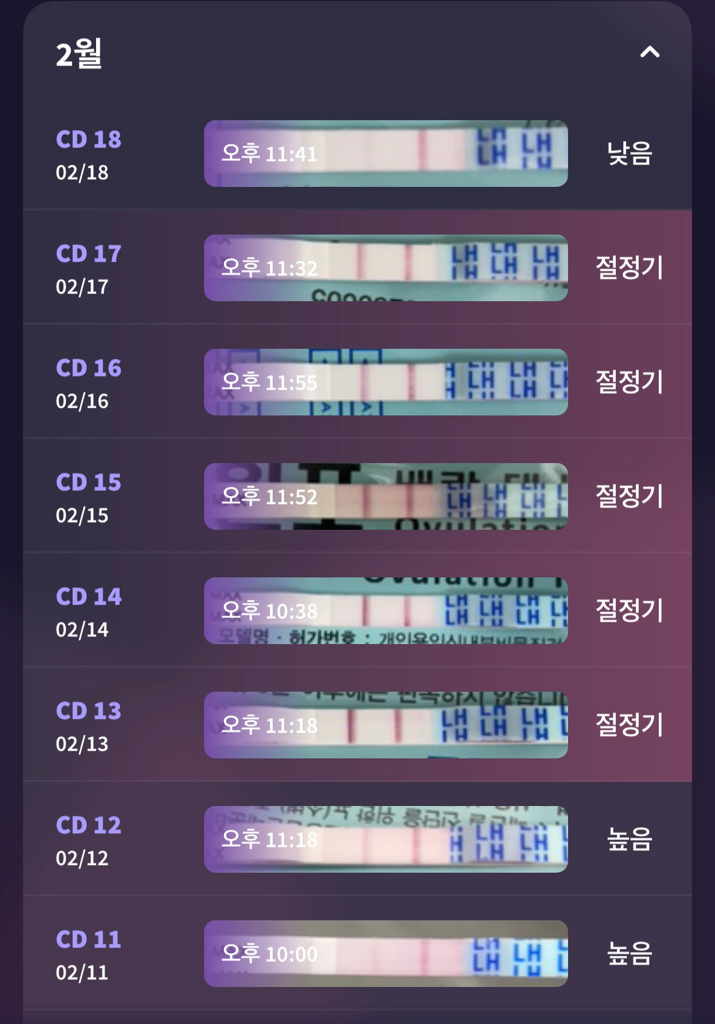Viewport: 715px width, 1024px height.
Task: Open the CD 18 test entry
Action: click(385, 154)
